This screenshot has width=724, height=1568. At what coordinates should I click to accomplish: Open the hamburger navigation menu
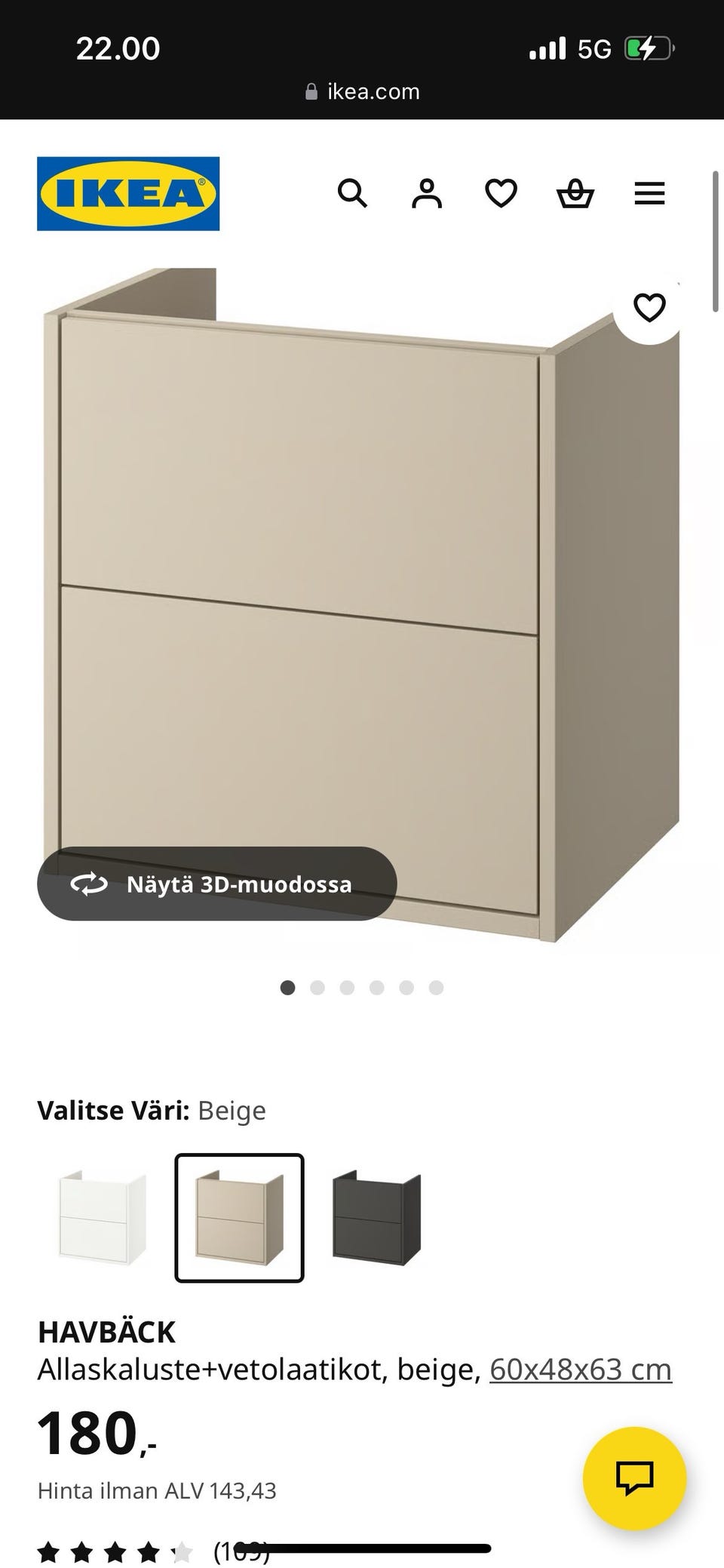(x=649, y=194)
